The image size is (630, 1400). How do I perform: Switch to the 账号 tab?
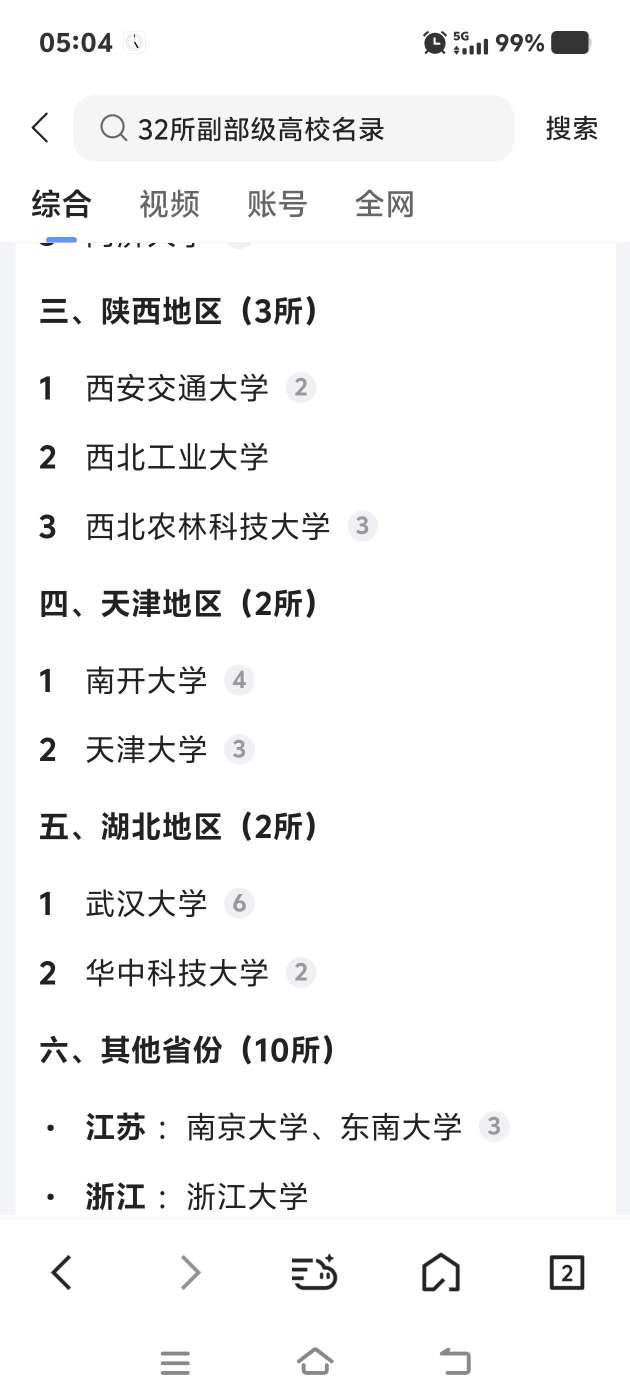click(277, 204)
